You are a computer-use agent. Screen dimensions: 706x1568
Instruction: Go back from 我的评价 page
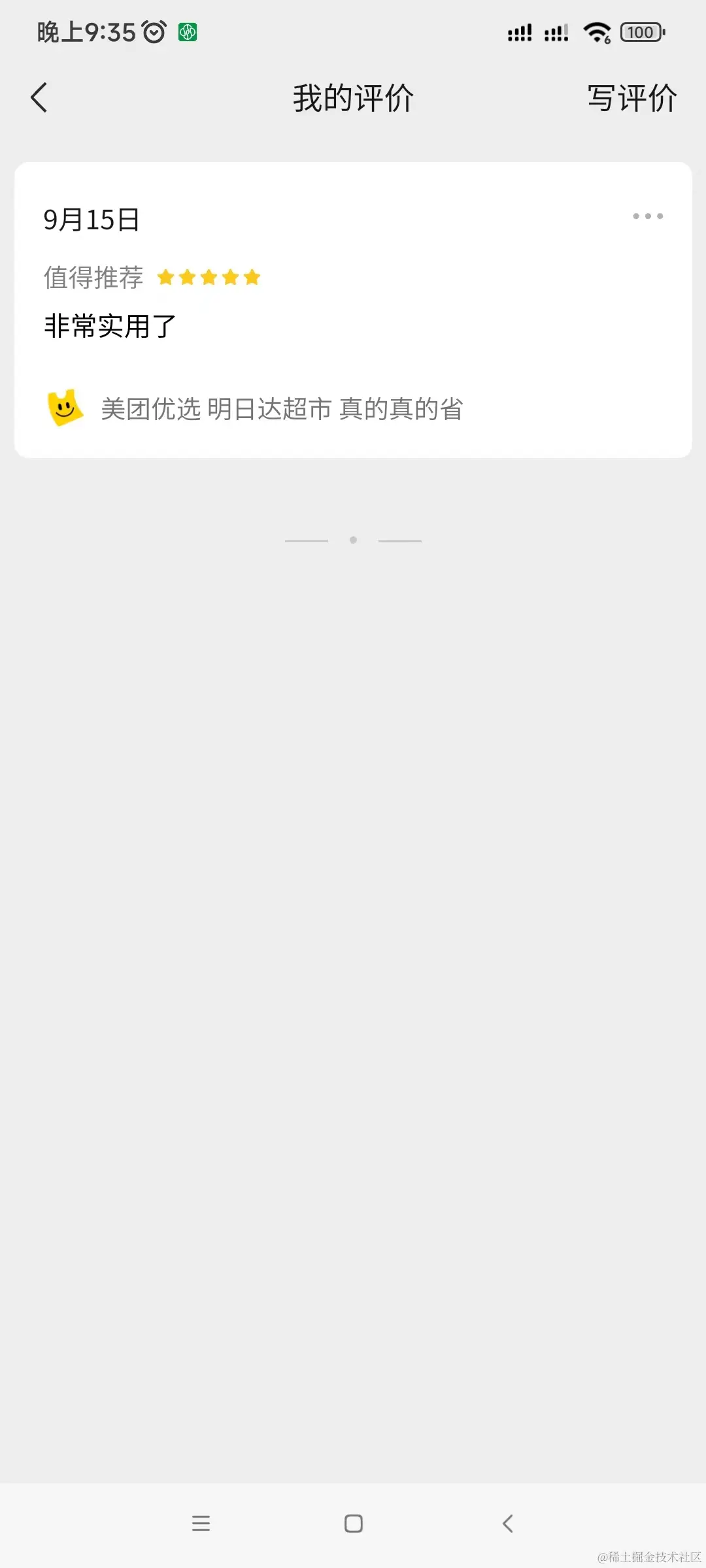tap(39, 98)
